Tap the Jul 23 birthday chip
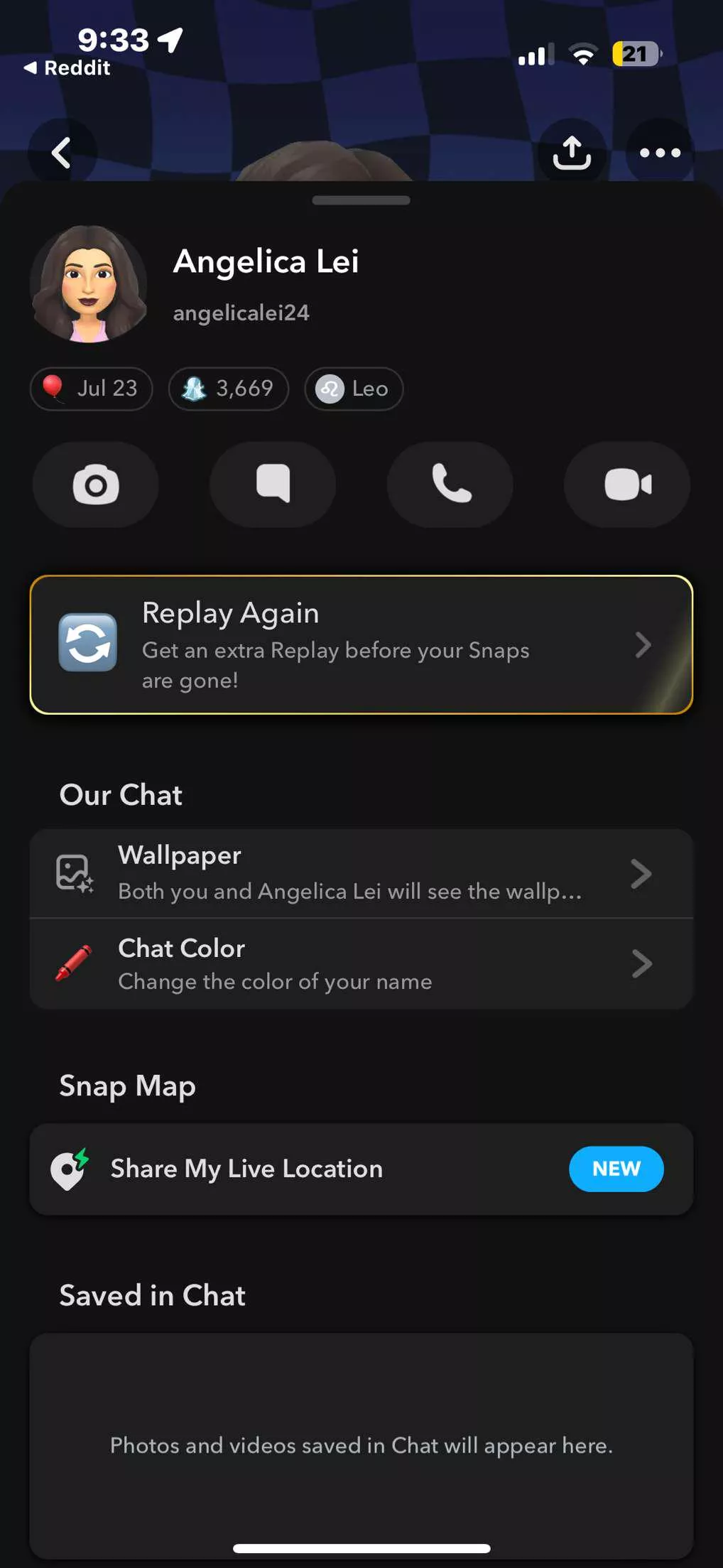Image resolution: width=723 pixels, height=1568 pixels. 92,389
